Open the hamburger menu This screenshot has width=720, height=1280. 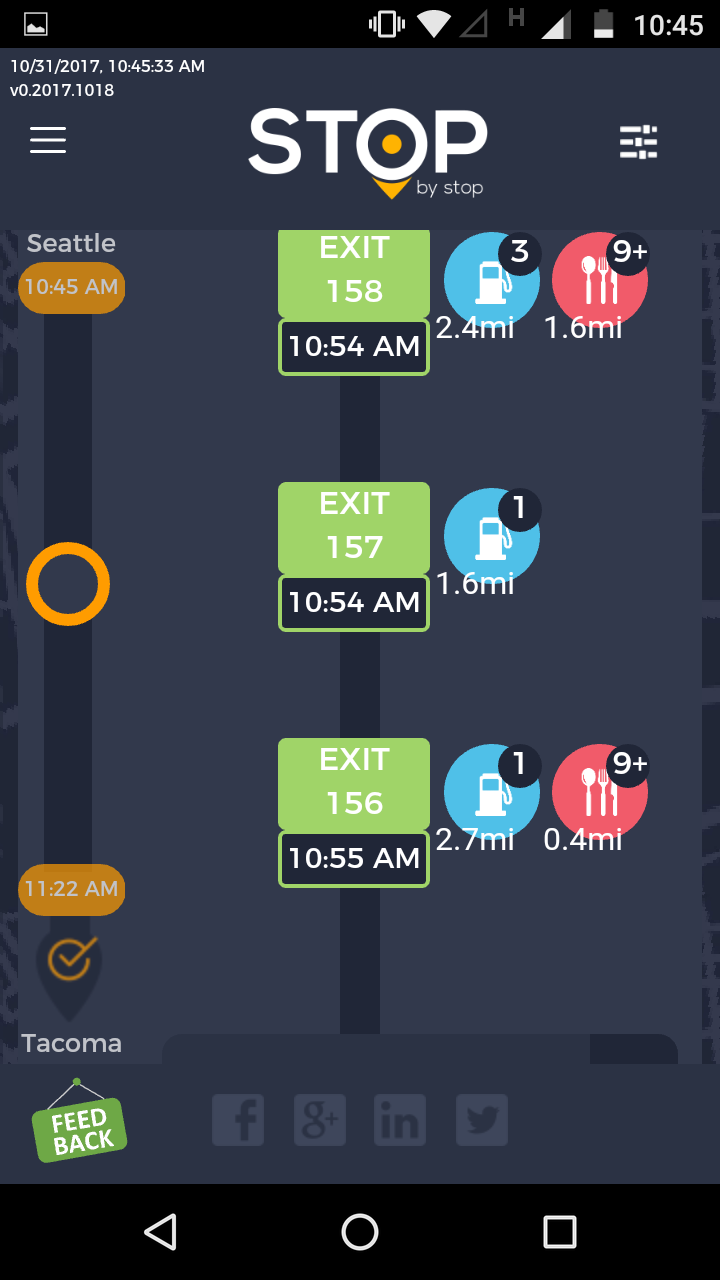[48, 141]
